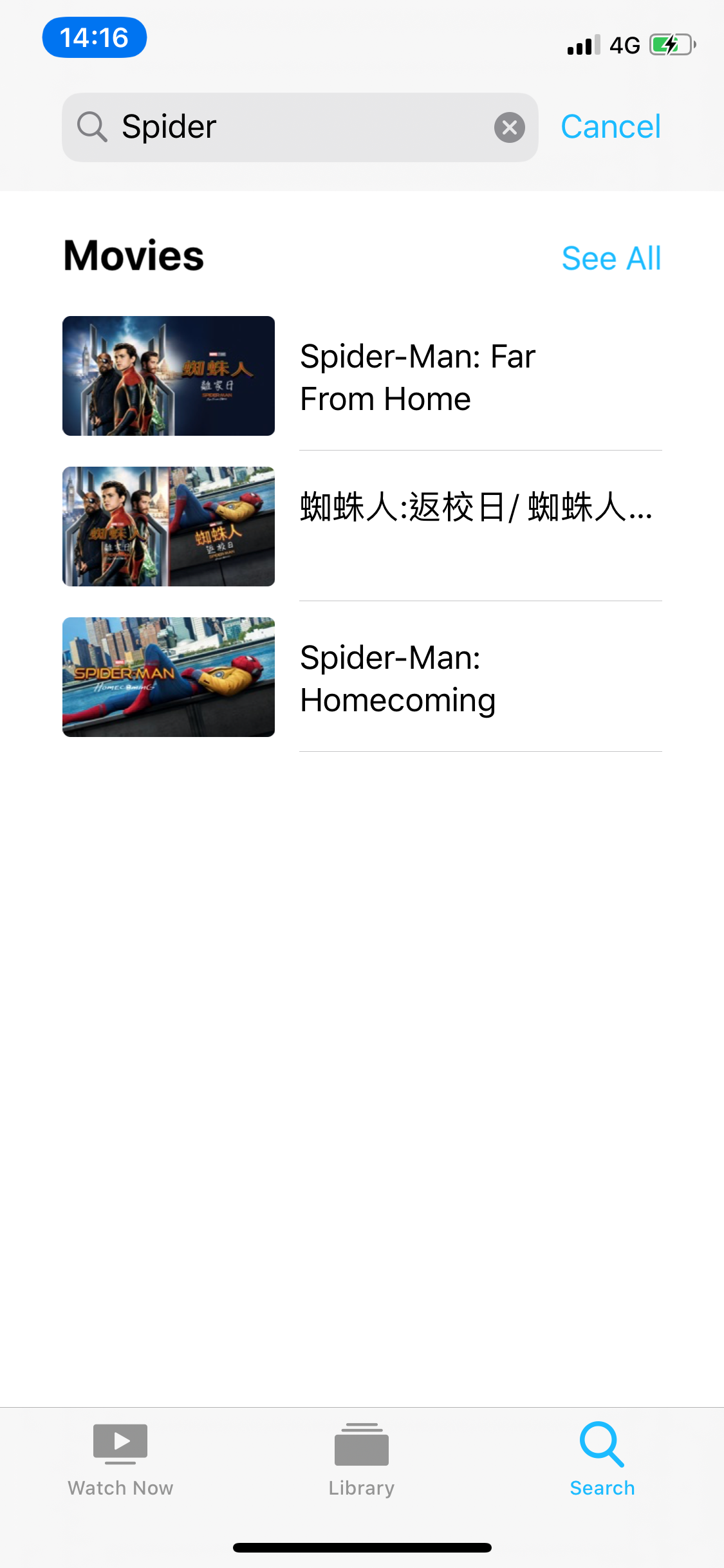This screenshot has width=724, height=1568.
Task: Tap the cellular signal bars icon
Action: pos(581,45)
